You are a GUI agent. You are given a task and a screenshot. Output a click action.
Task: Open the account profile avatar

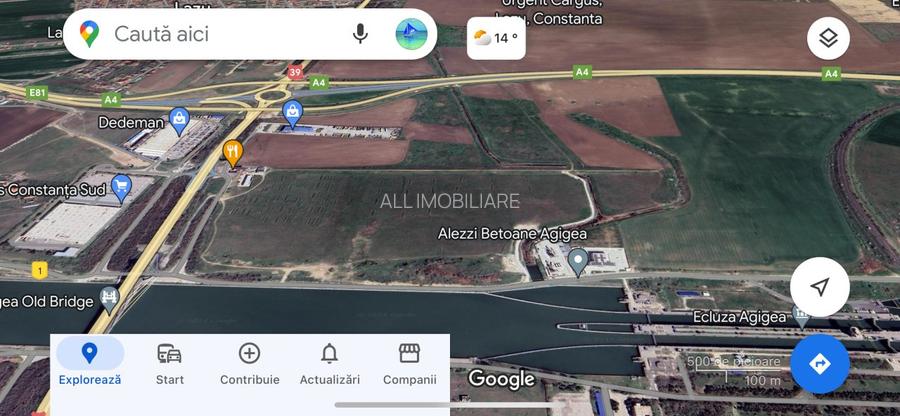point(411,34)
